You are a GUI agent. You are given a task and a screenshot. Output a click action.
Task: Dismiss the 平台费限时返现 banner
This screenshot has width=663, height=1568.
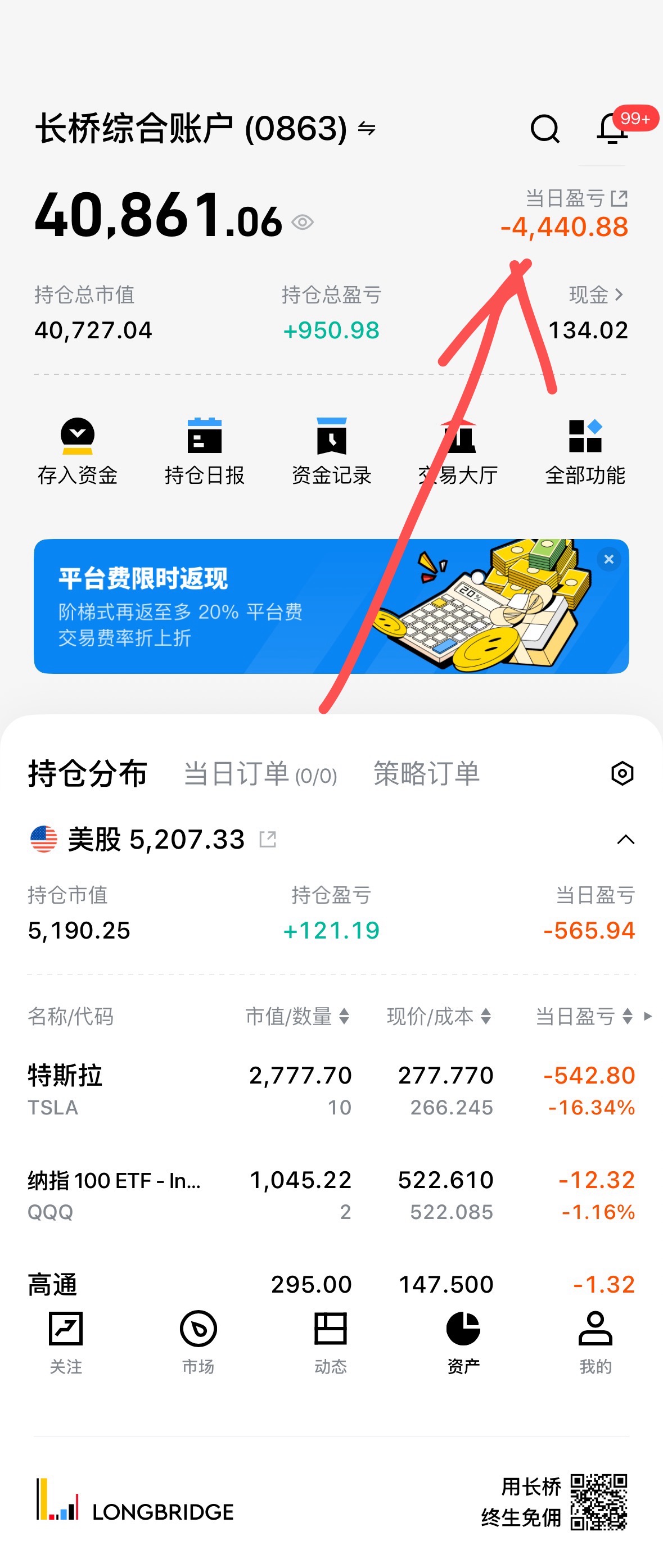click(608, 559)
